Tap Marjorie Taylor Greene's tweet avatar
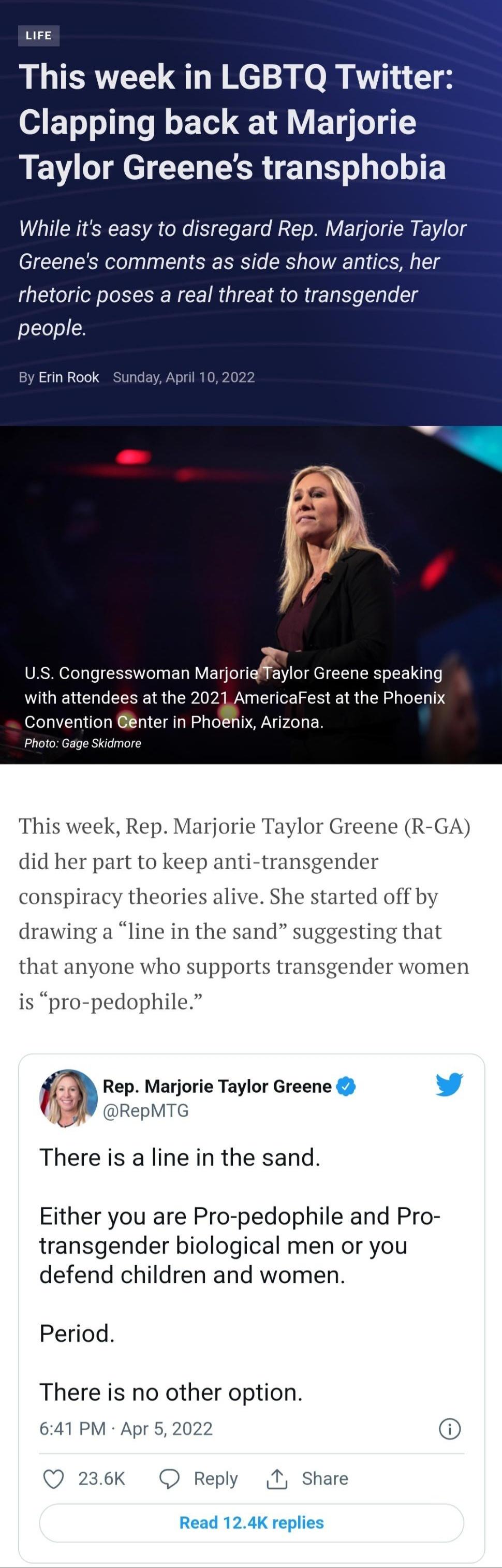This screenshot has width=502, height=1568. (69, 1098)
